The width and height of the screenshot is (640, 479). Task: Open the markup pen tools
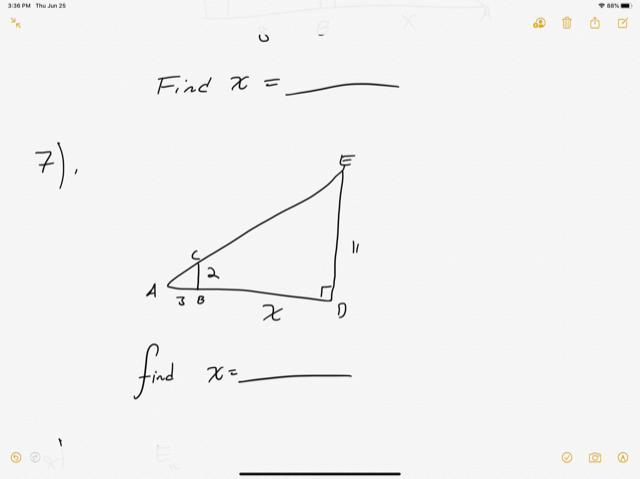tap(623, 457)
